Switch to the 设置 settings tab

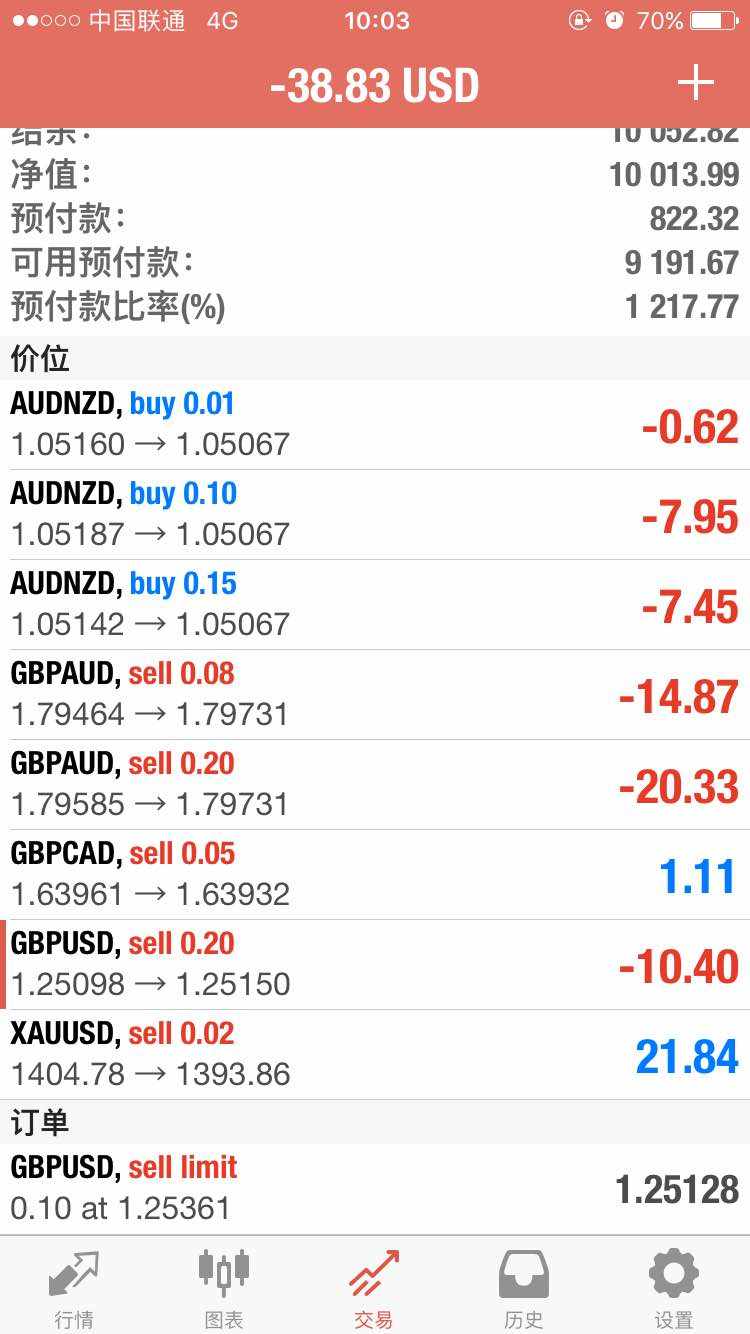pos(674,1287)
